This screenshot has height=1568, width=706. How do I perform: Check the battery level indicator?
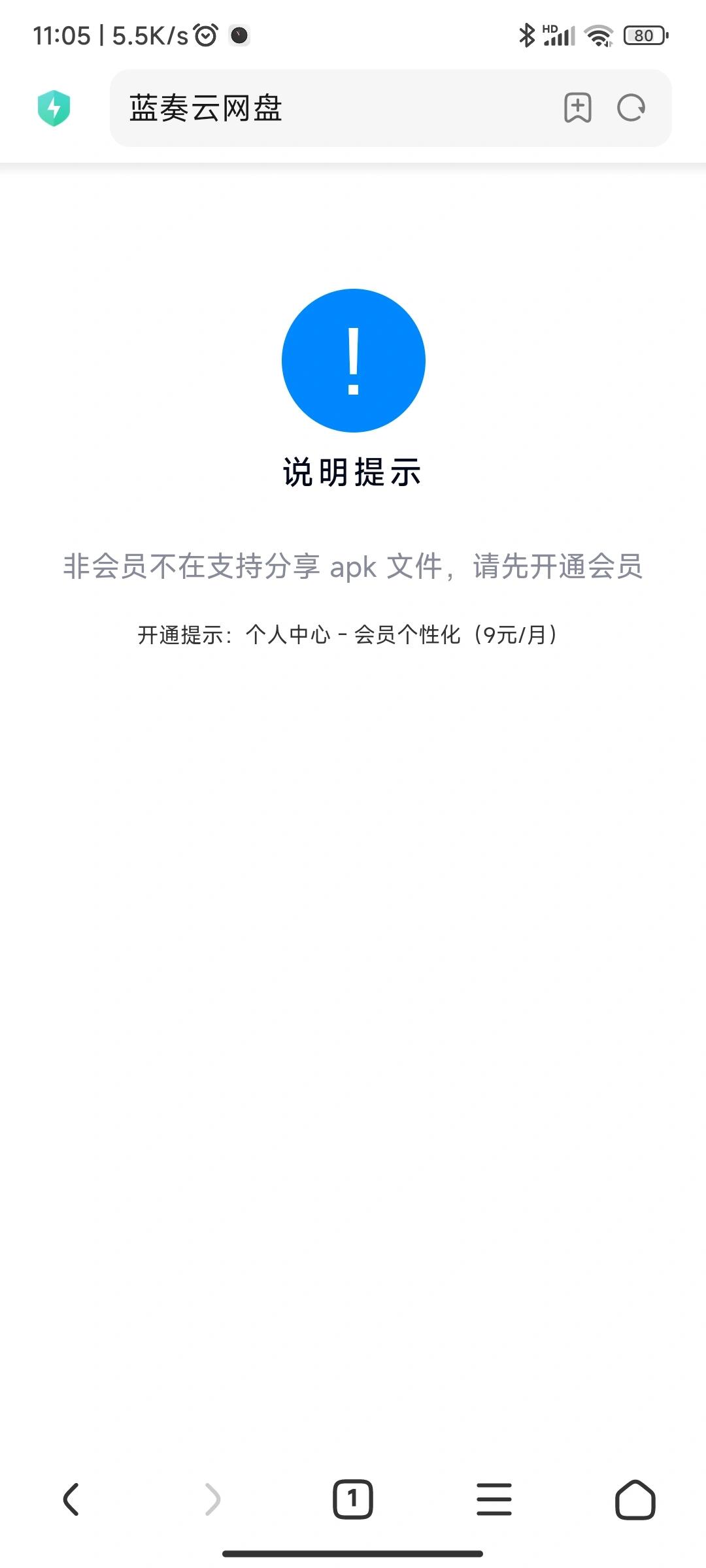[644, 36]
